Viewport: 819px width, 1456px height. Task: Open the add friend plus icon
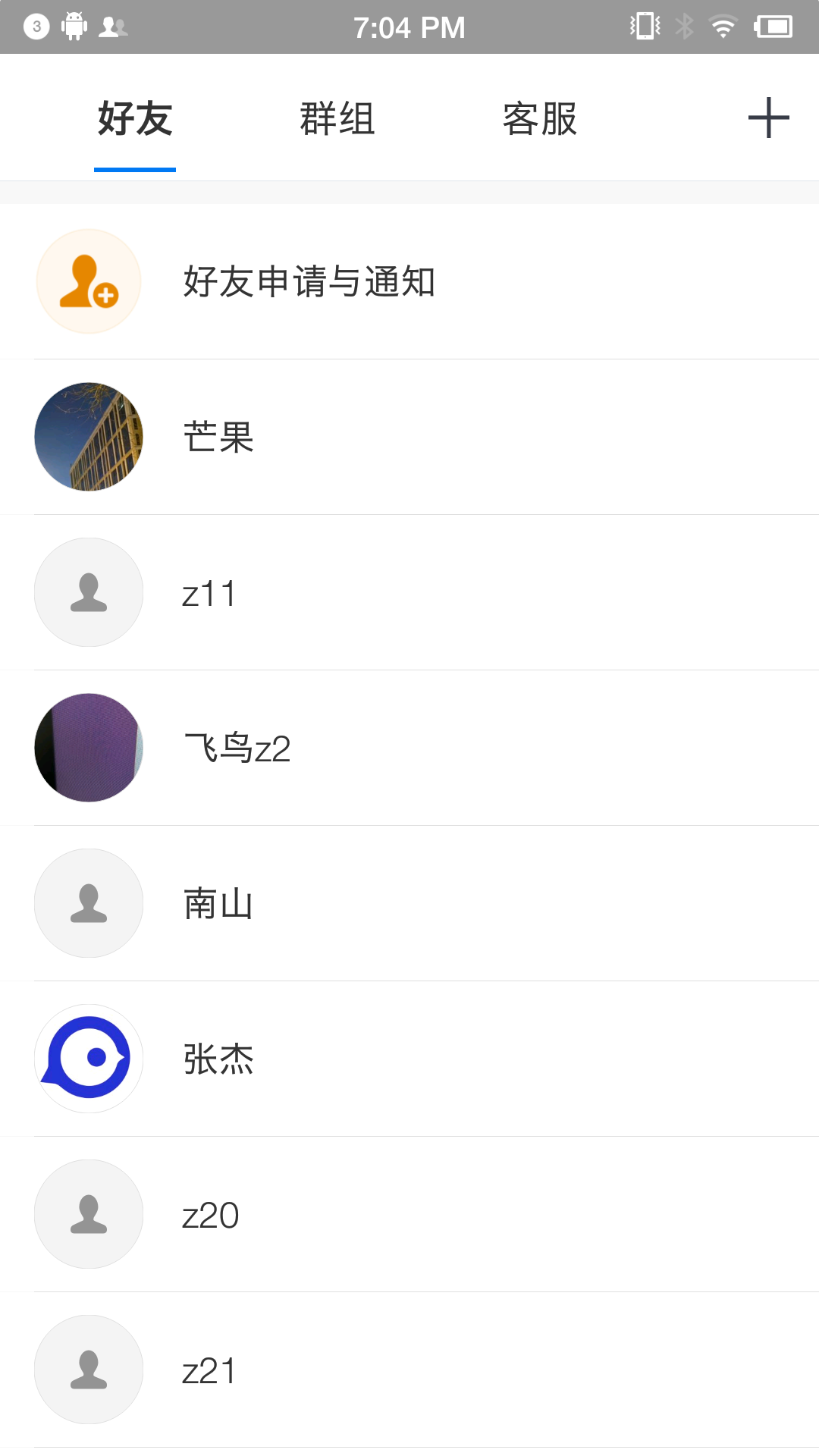(x=767, y=118)
